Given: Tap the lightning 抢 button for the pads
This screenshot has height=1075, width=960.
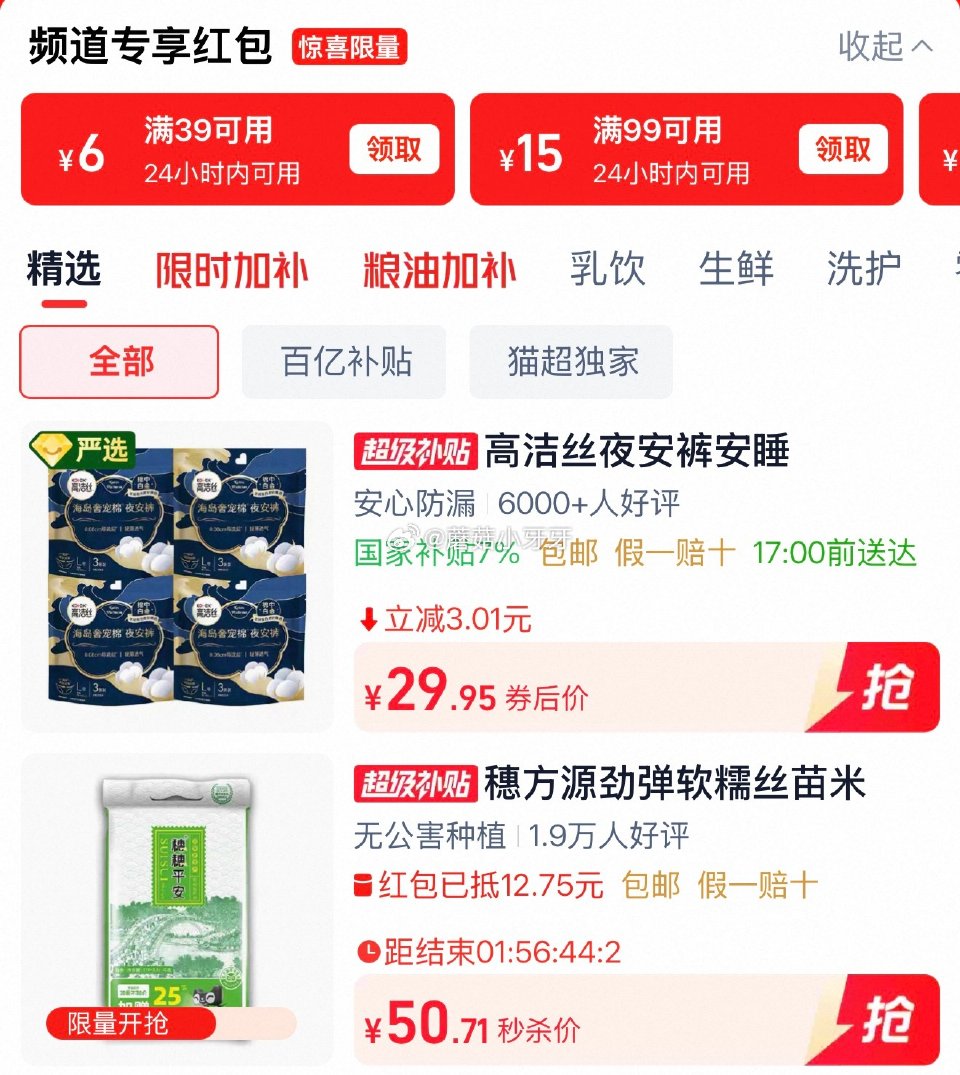Looking at the screenshot, I should coord(888,686).
